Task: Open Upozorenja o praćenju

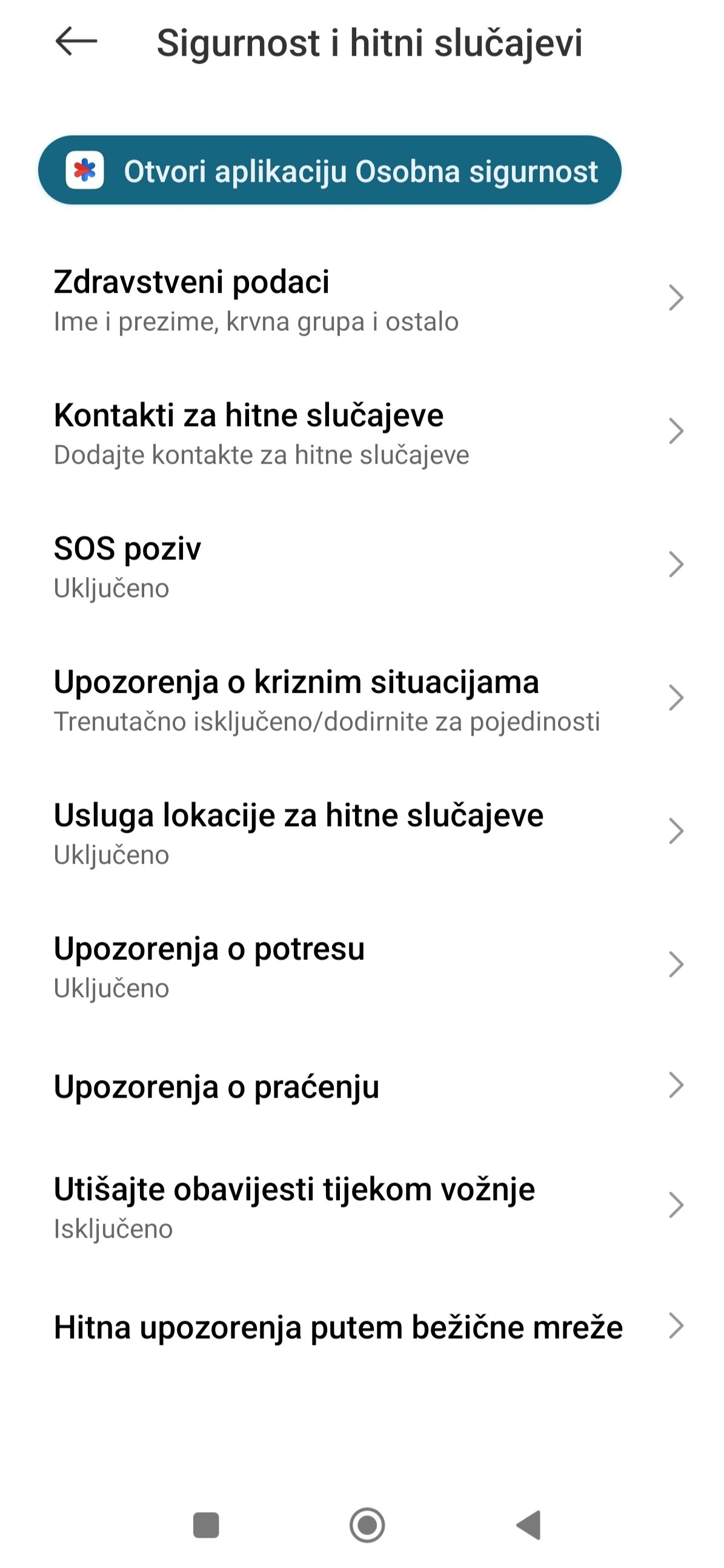Action: click(362, 1087)
